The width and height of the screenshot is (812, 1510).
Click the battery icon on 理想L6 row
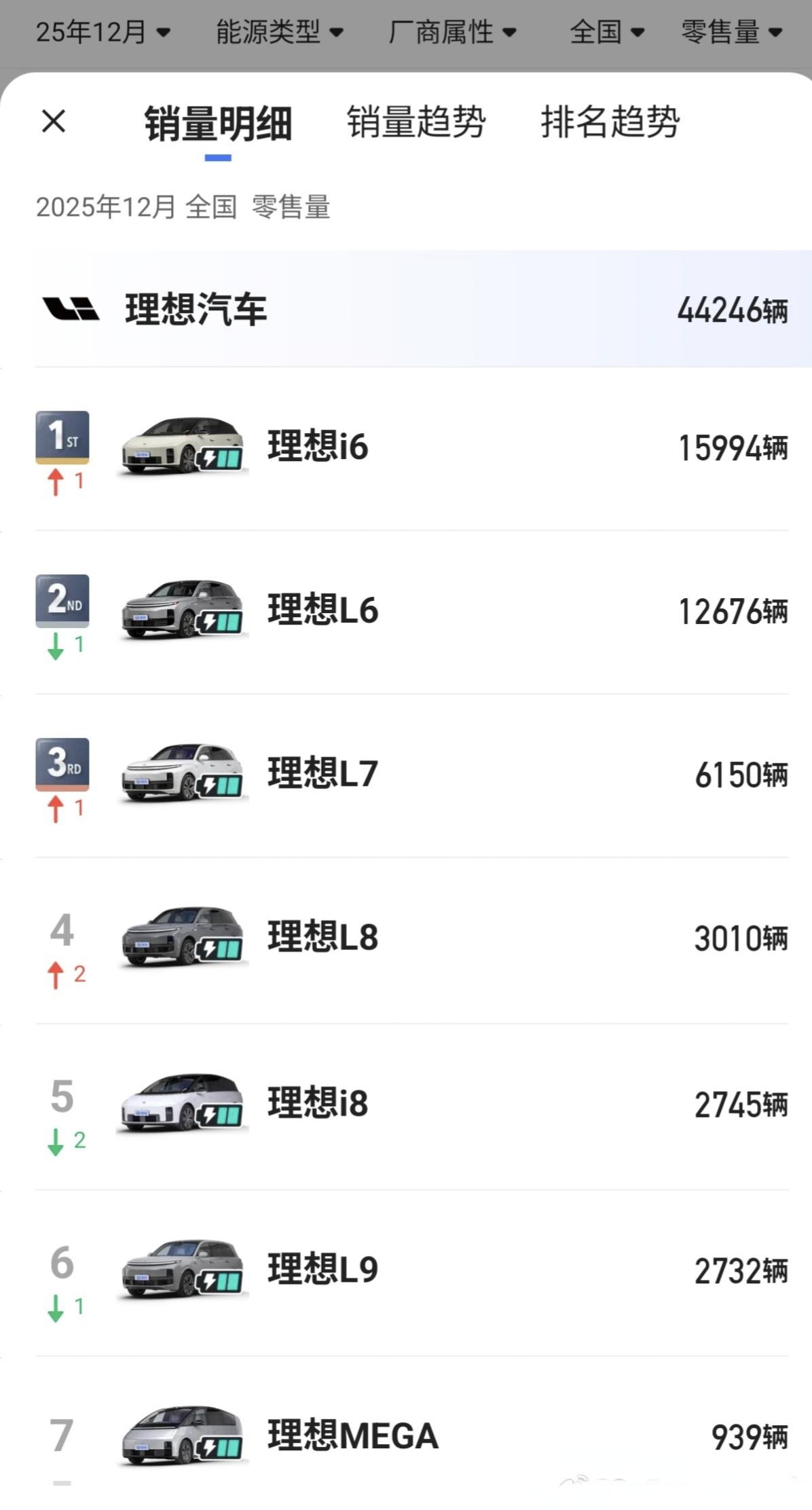point(221,623)
